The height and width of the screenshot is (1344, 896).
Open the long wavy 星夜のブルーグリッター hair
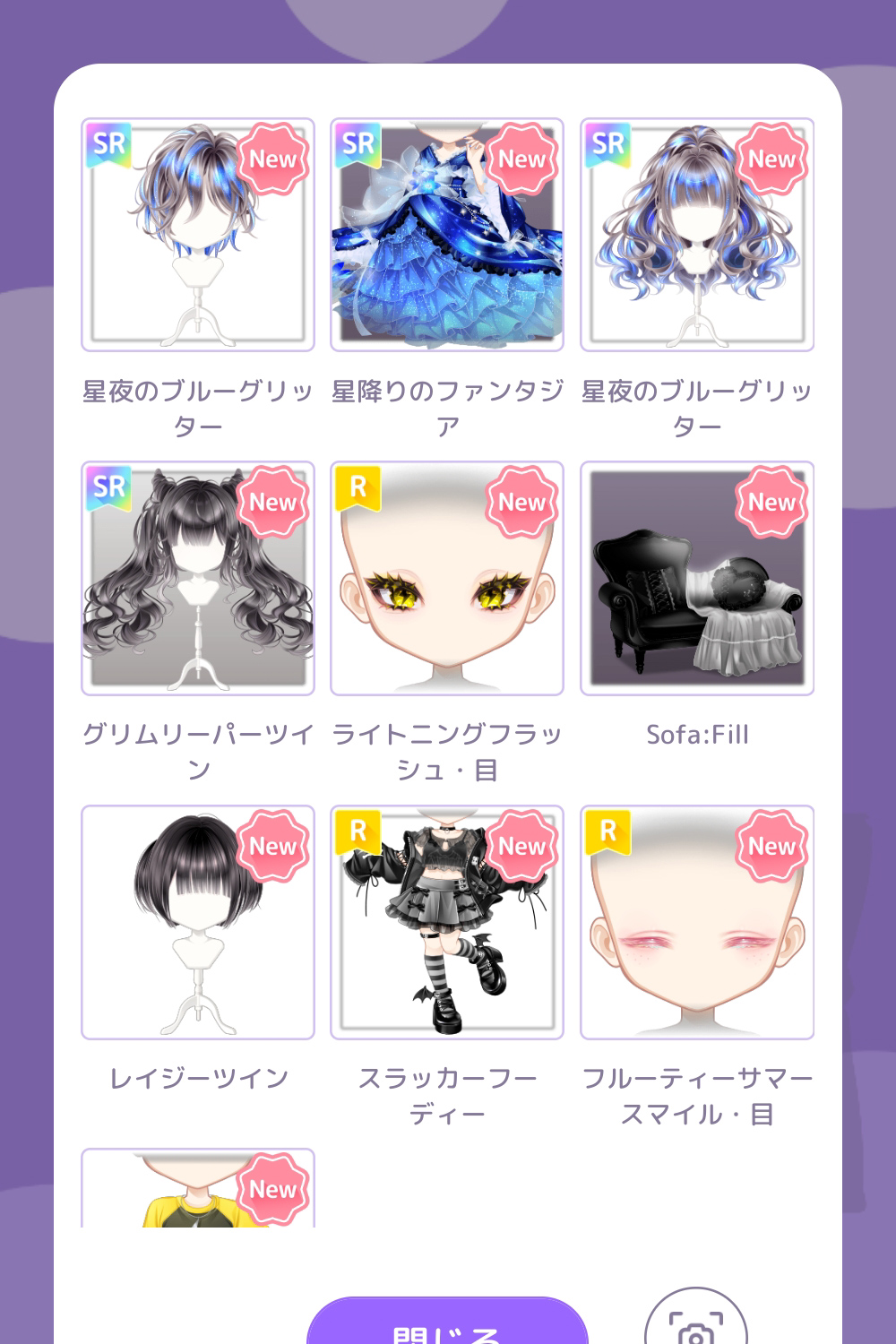(x=696, y=235)
